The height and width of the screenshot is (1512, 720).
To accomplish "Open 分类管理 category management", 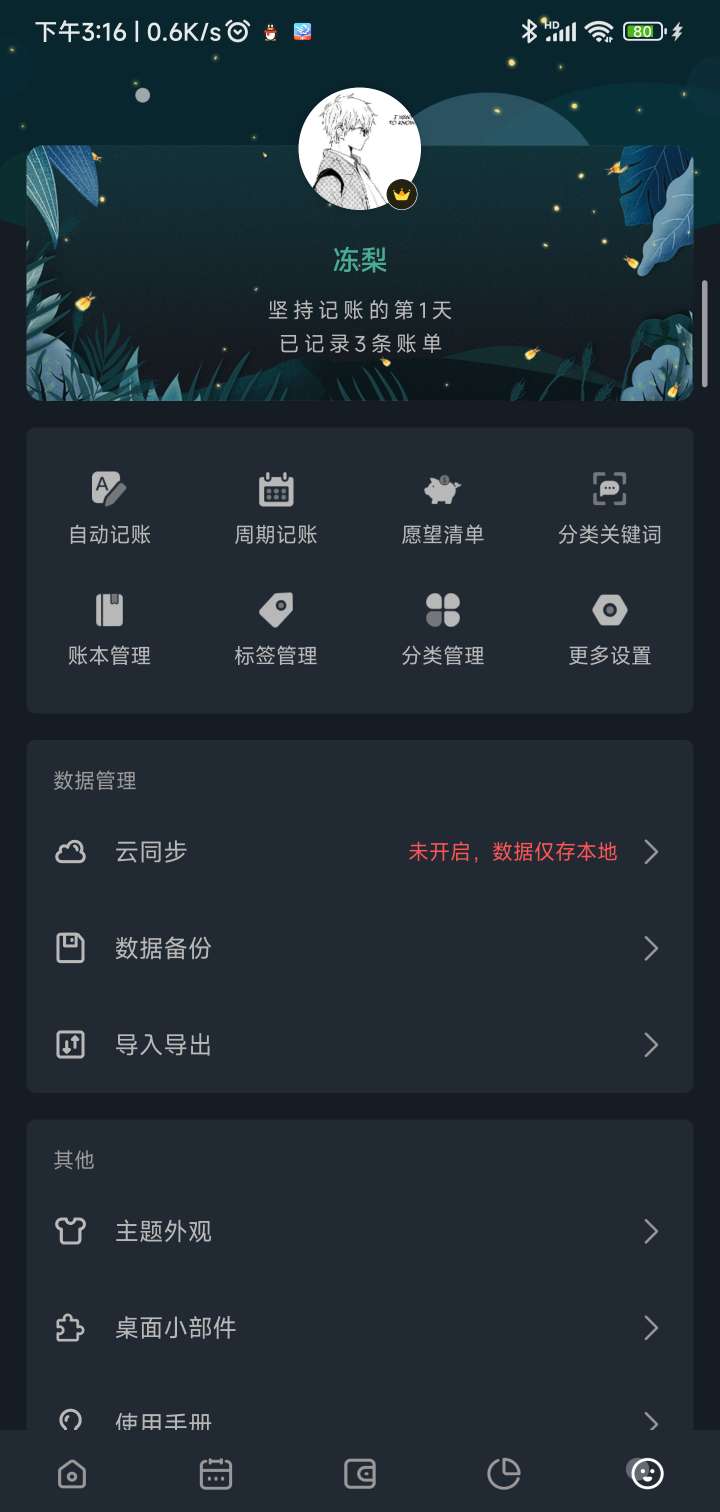I will pos(442,629).
